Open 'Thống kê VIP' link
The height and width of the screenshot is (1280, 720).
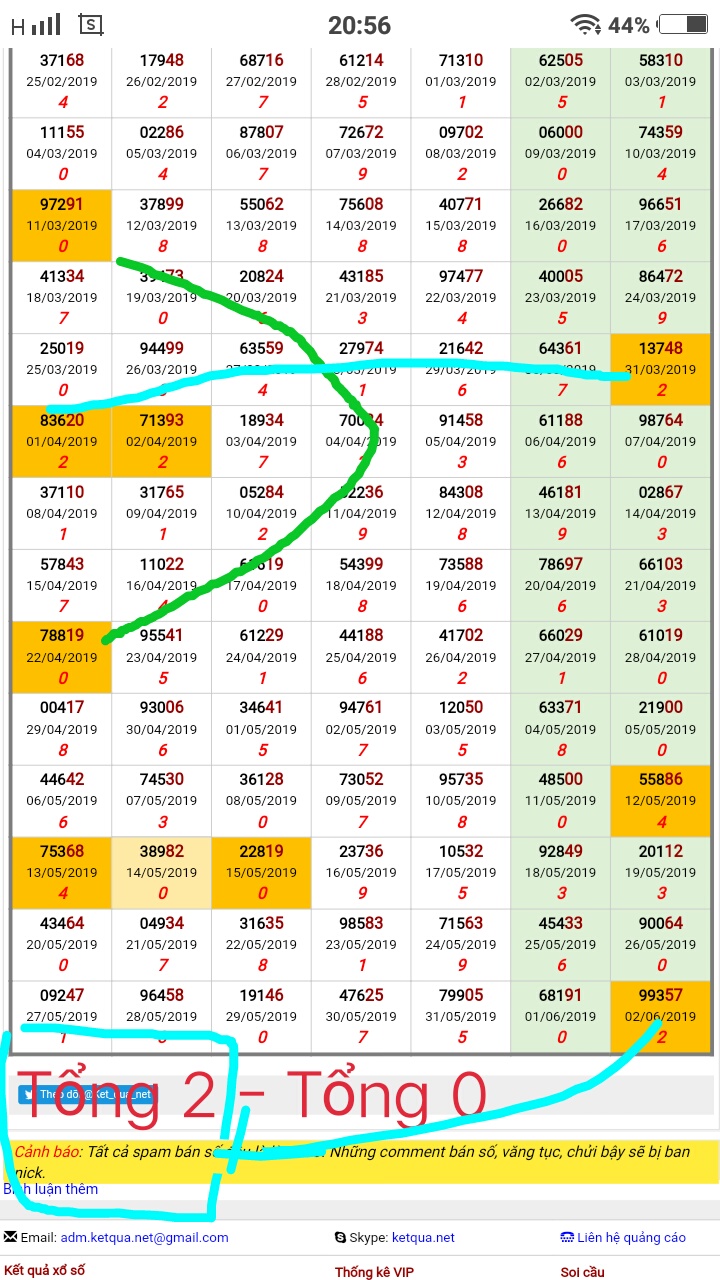[x=373, y=1272]
